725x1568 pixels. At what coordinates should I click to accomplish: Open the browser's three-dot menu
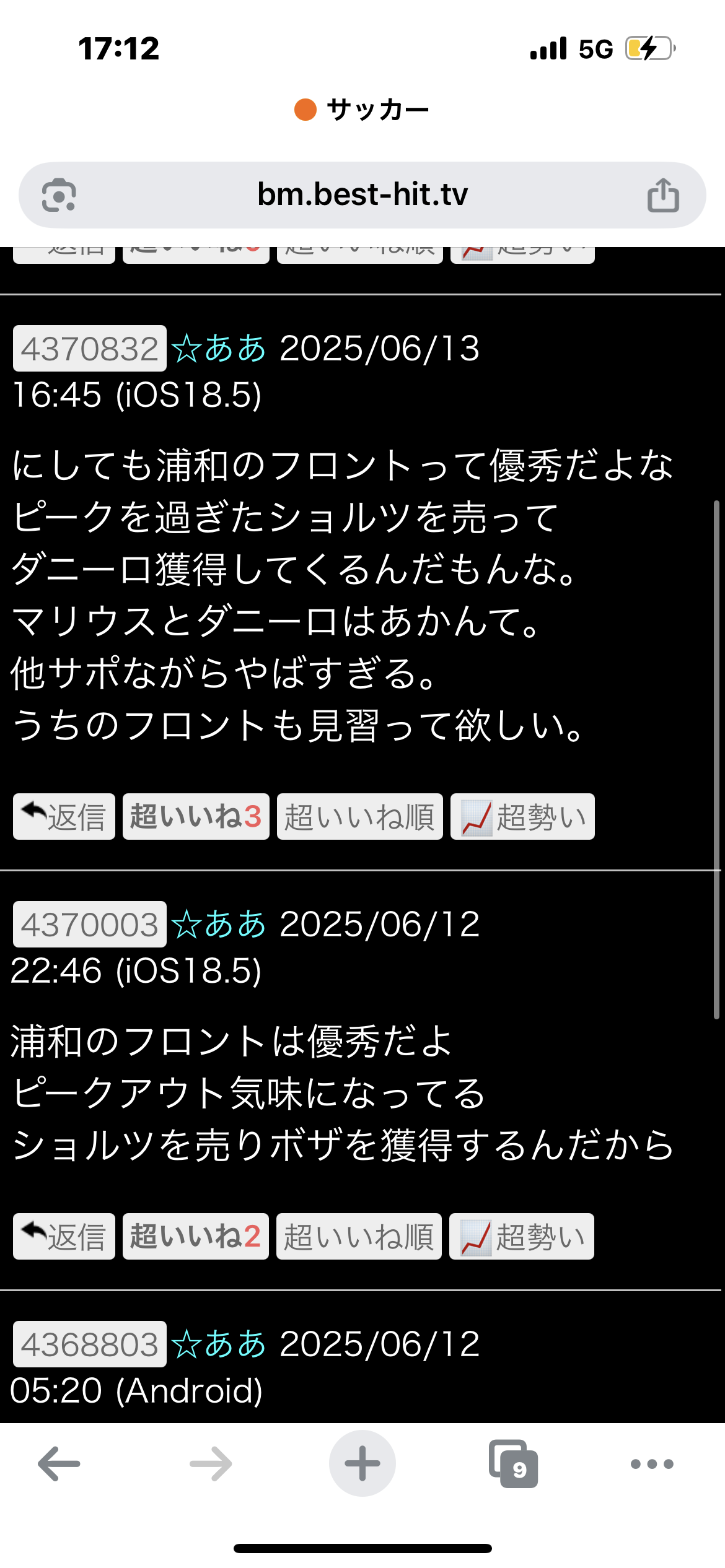(652, 1464)
